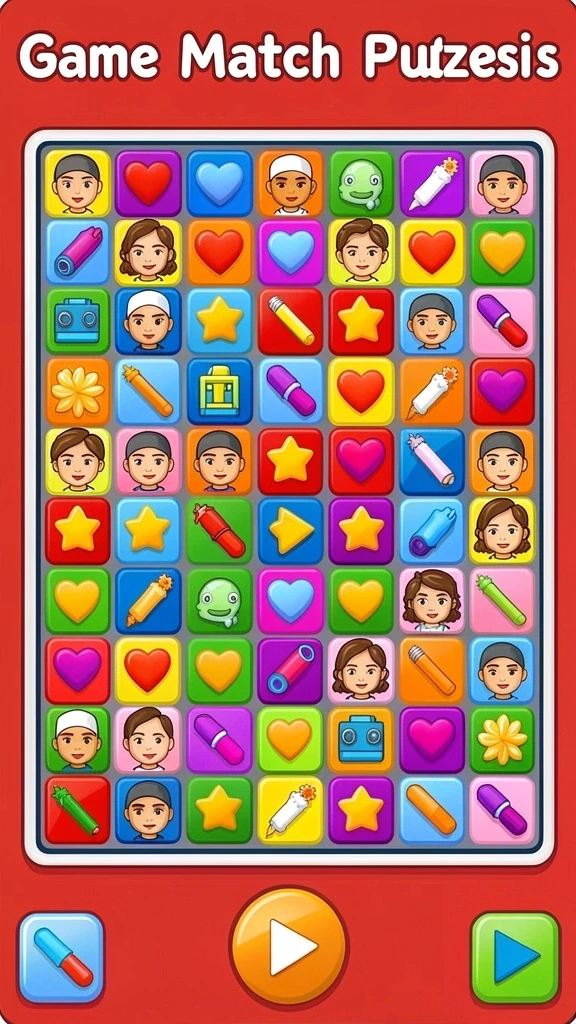This screenshot has height=1024, width=576.
Task: Select the yellow triangle tile on blue
Action: pos(290,531)
